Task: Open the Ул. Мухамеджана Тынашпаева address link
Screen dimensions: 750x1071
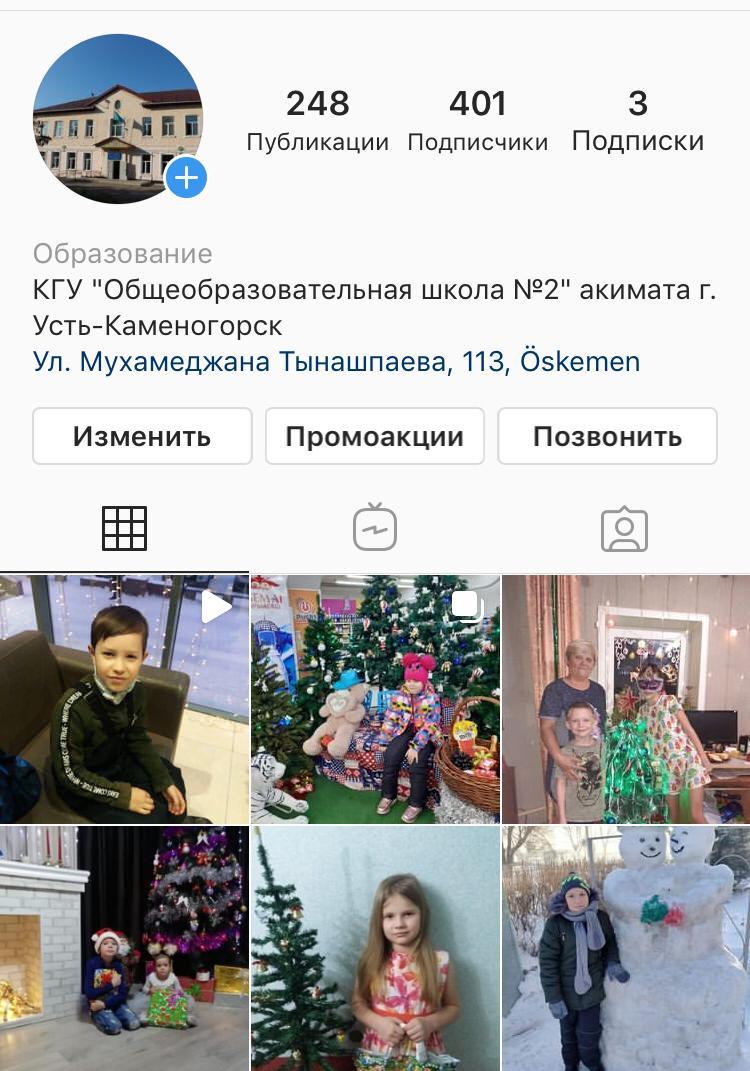Action: (336, 361)
